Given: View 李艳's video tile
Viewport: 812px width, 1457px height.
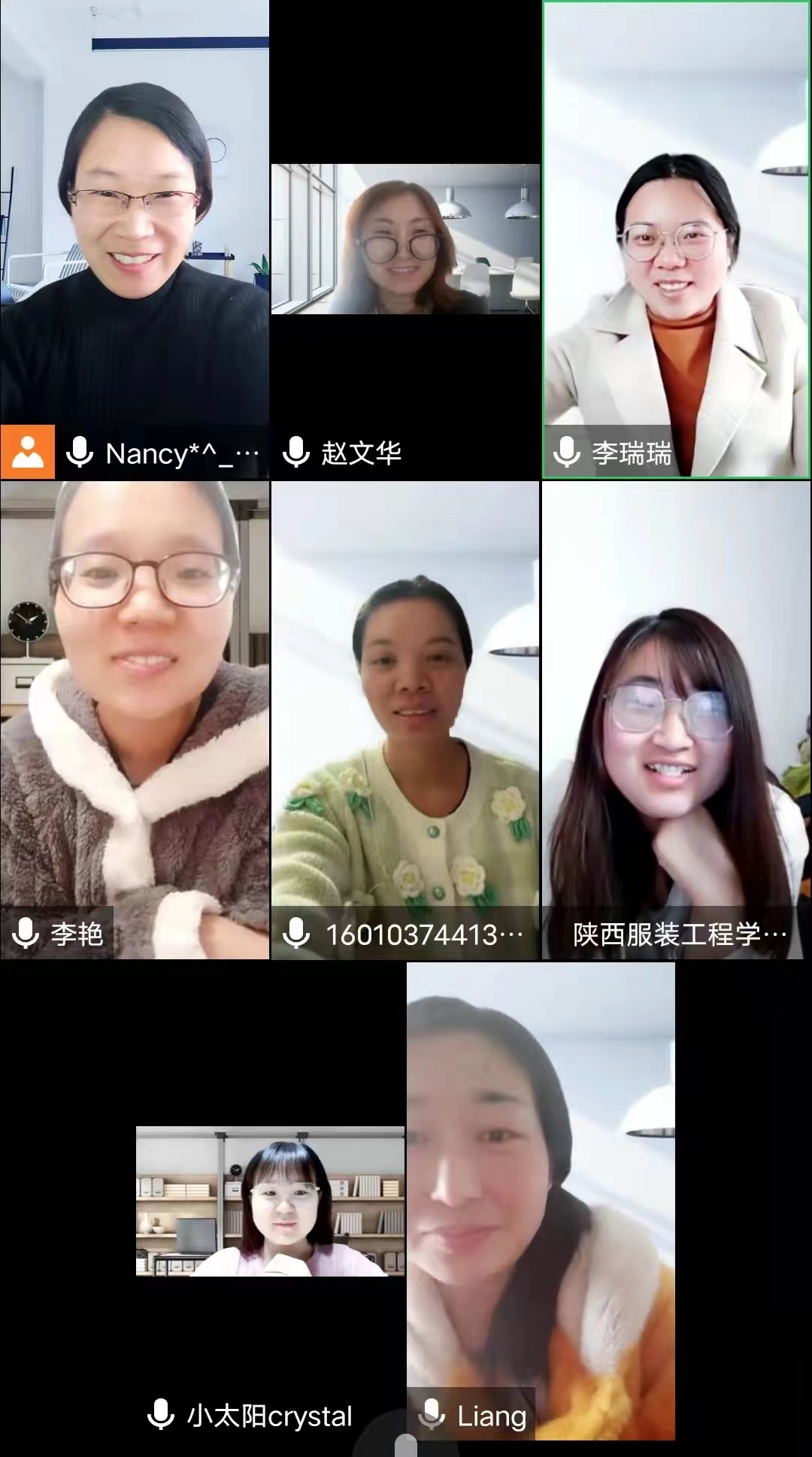Looking at the screenshot, I should tap(135, 719).
